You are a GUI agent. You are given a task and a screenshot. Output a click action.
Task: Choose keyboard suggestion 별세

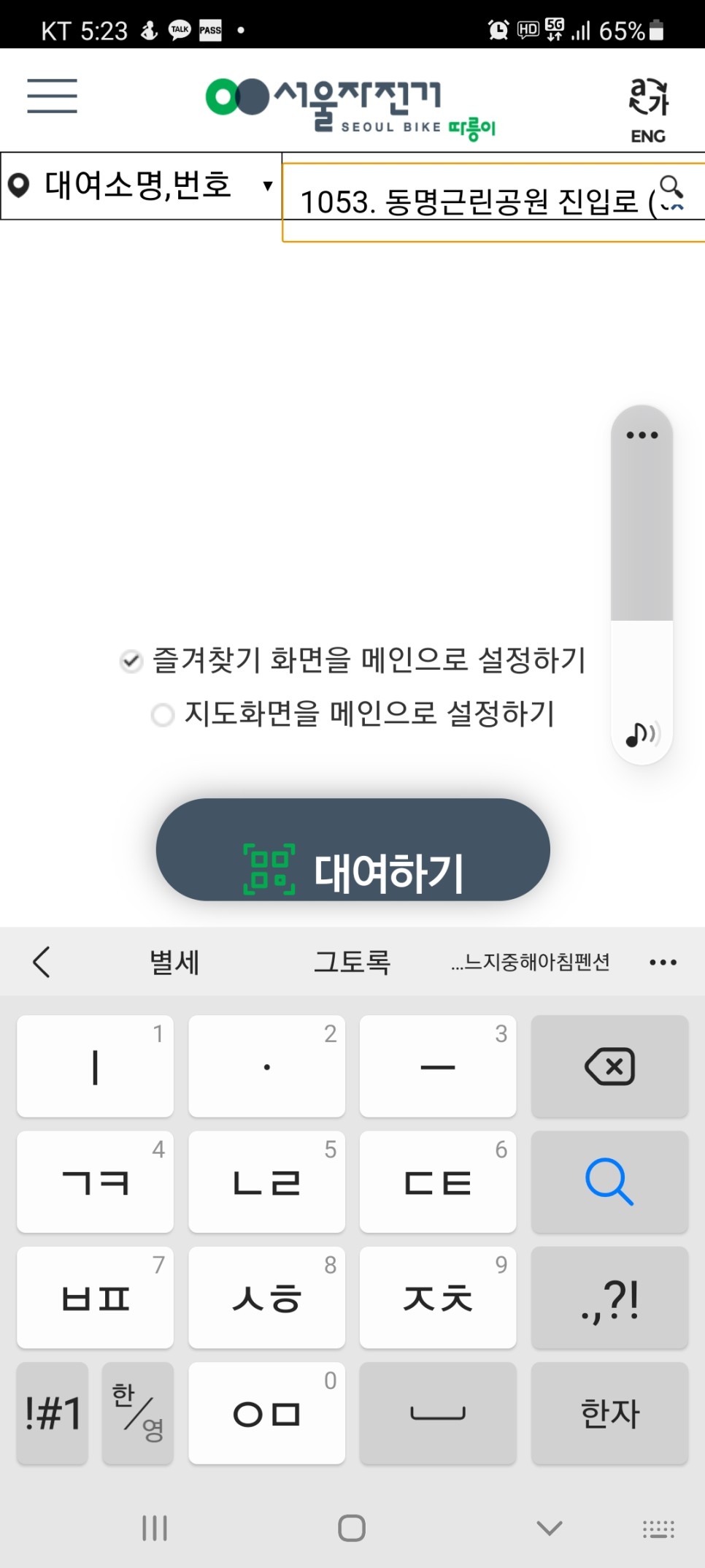174,962
